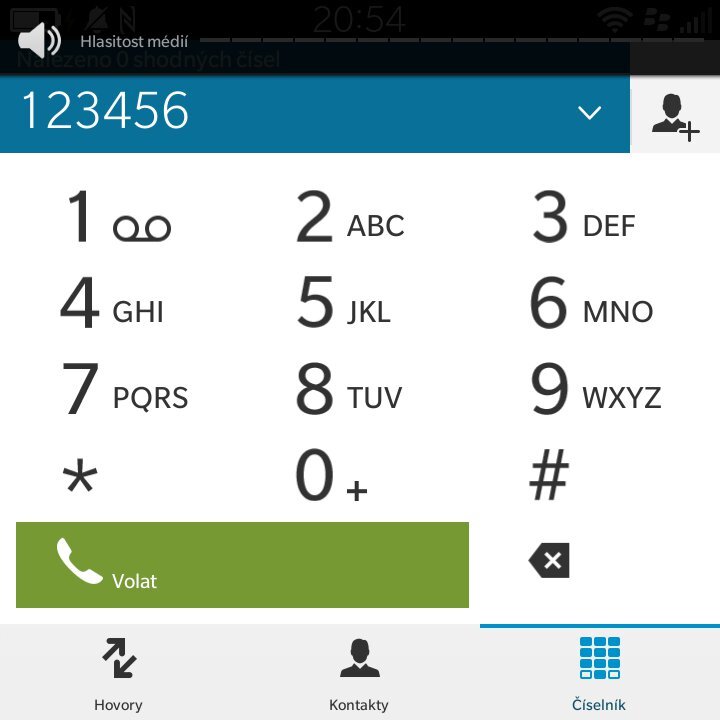The width and height of the screenshot is (720, 720).
Task: Tap the asterisk key
Action: [x=80, y=478]
